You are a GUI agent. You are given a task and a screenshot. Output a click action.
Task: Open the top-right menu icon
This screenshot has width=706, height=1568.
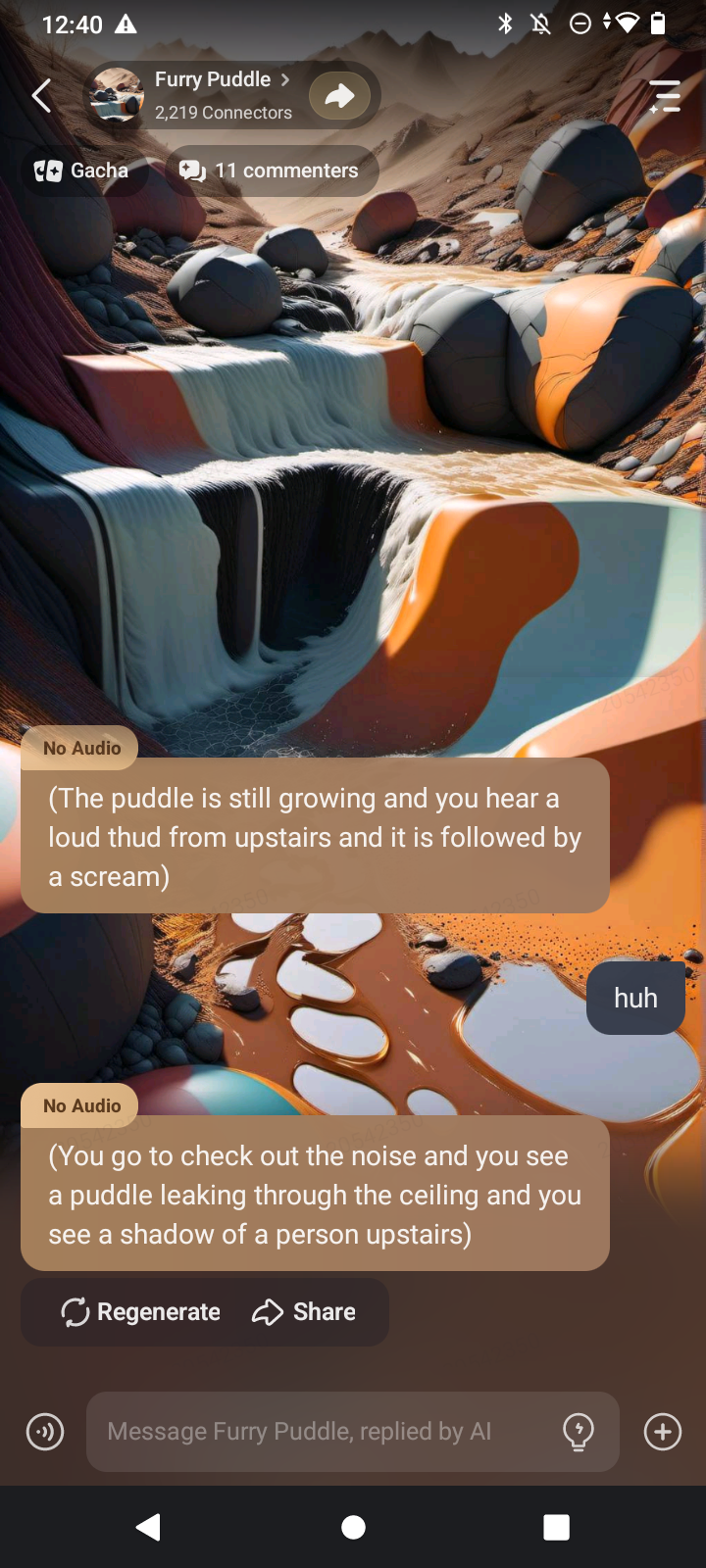665,96
